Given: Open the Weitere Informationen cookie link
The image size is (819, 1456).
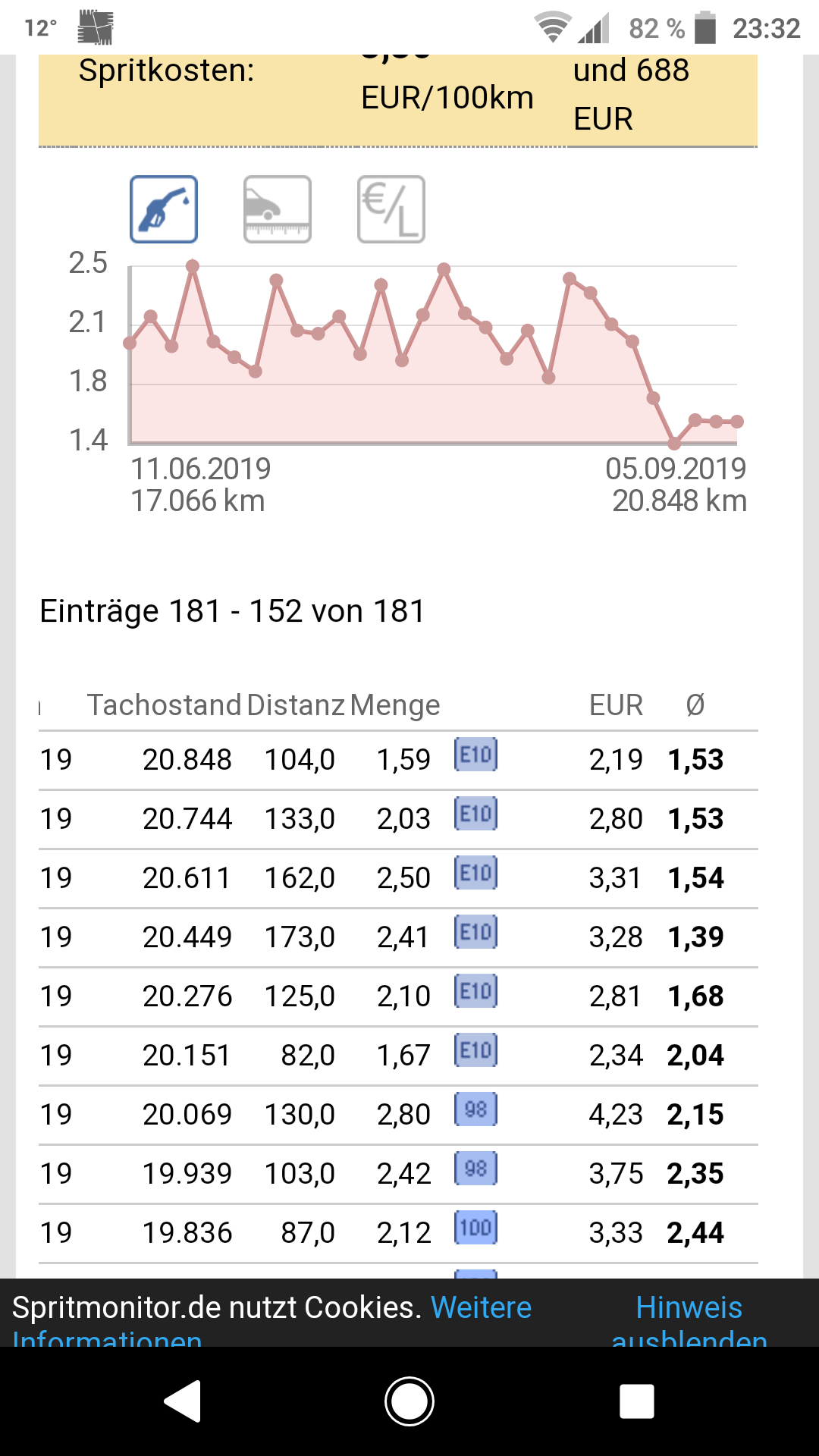Looking at the screenshot, I should click(x=481, y=1308).
